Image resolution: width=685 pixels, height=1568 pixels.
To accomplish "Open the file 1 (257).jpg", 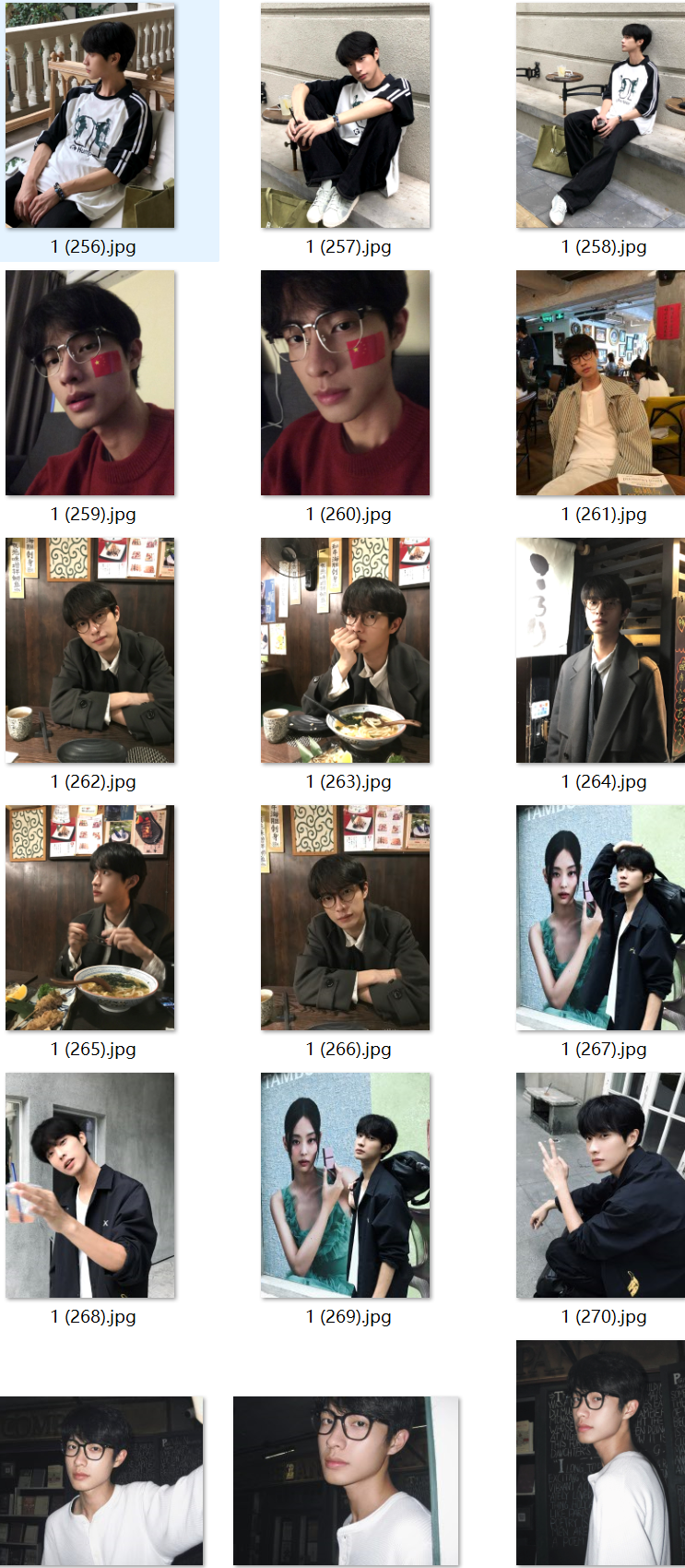I will coord(345,115).
